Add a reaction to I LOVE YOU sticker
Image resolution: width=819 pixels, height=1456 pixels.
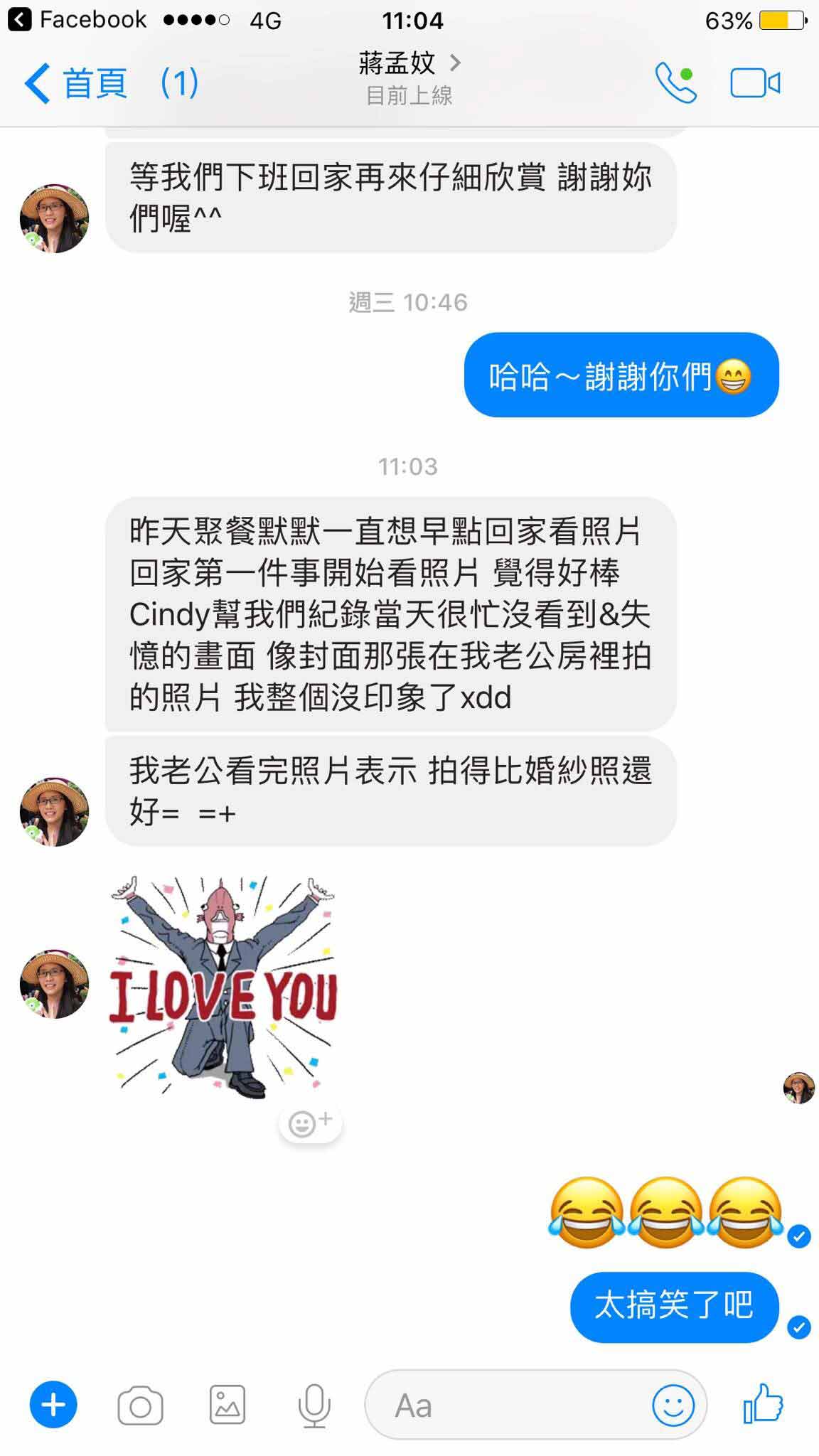[x=311, y=1123]
